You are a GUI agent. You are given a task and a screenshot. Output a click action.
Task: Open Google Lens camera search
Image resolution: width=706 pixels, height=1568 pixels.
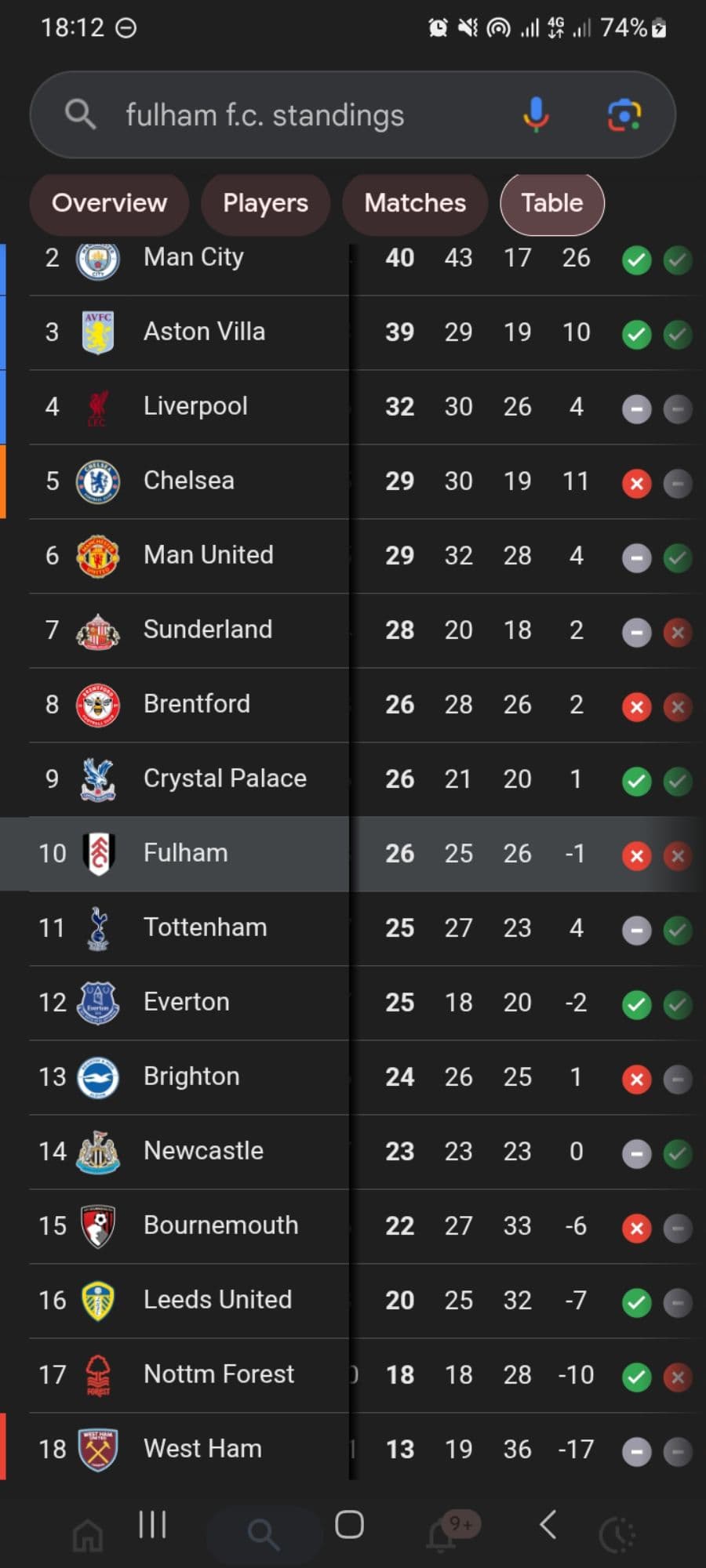coord(624,115)
